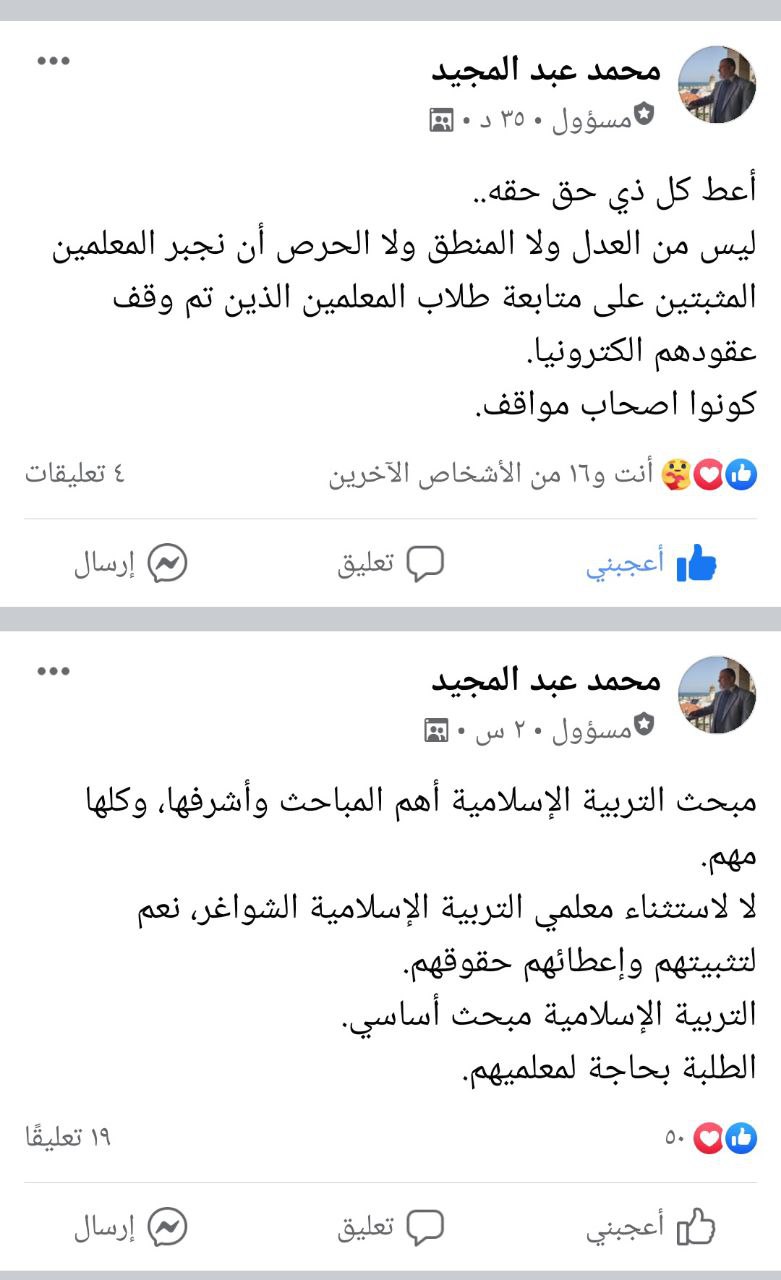Open overflow menu on post about أعط كل ذي حق
The width and height of the screenshot is (781, 1280).
(x=54, y=61)
